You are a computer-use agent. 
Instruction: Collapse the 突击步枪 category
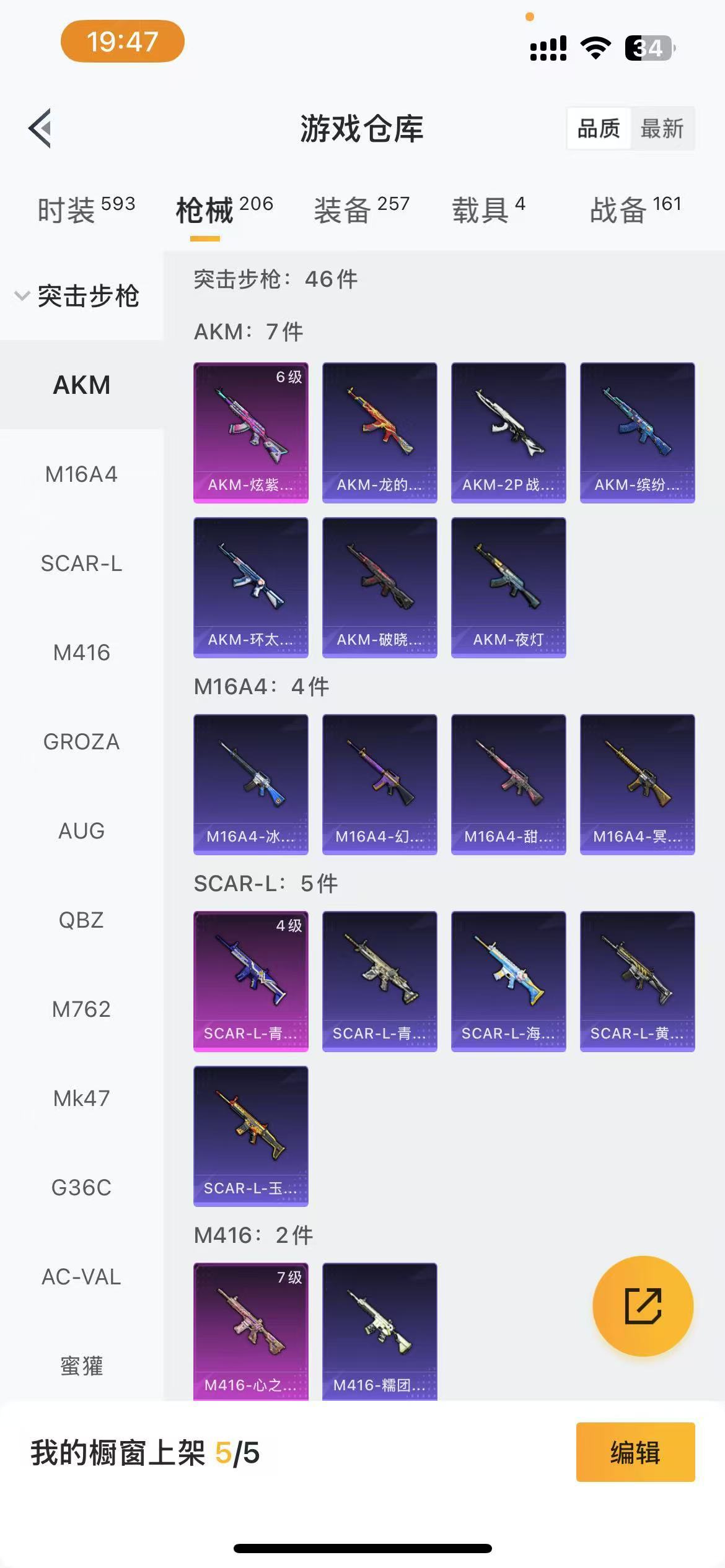[x=77, y=296]
